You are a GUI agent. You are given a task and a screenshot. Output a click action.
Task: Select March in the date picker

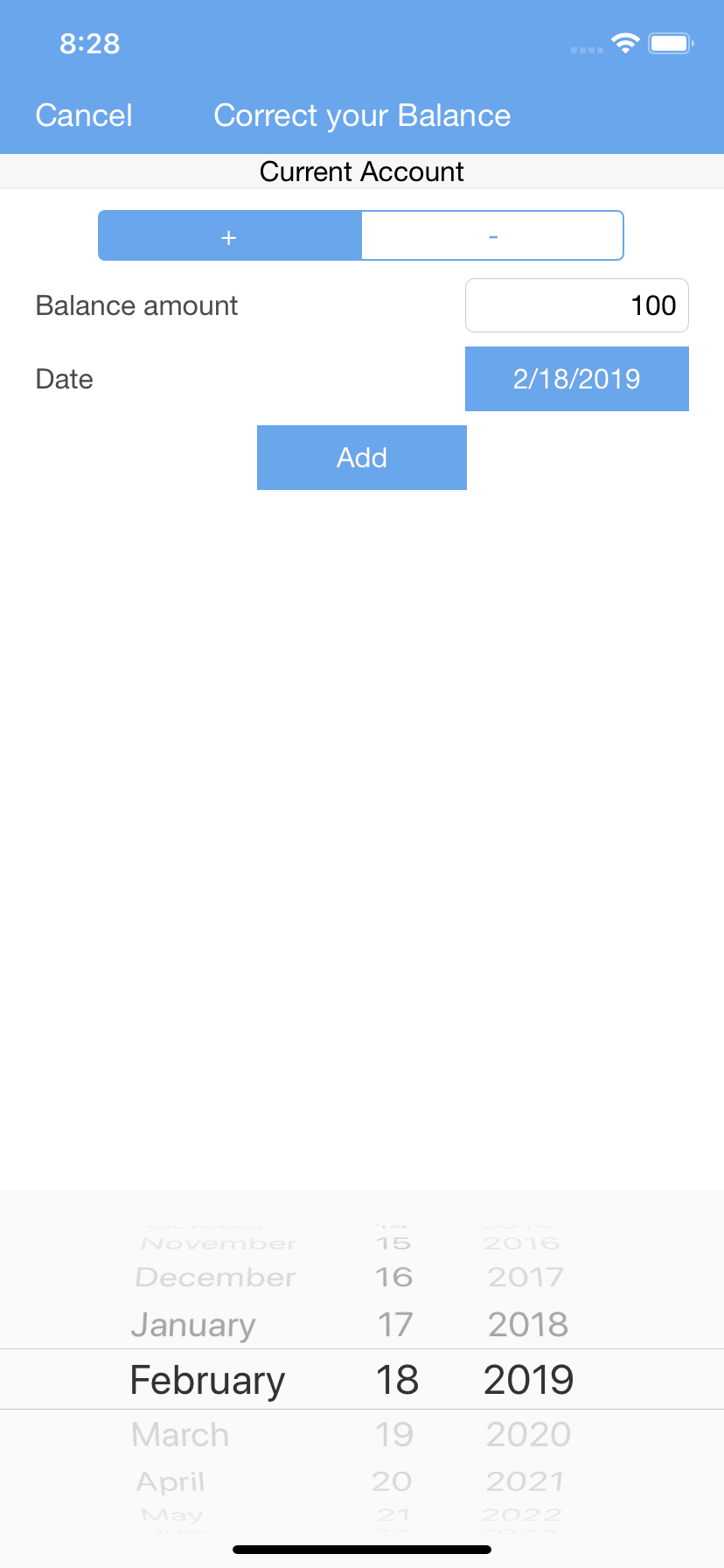[180, 1434]
